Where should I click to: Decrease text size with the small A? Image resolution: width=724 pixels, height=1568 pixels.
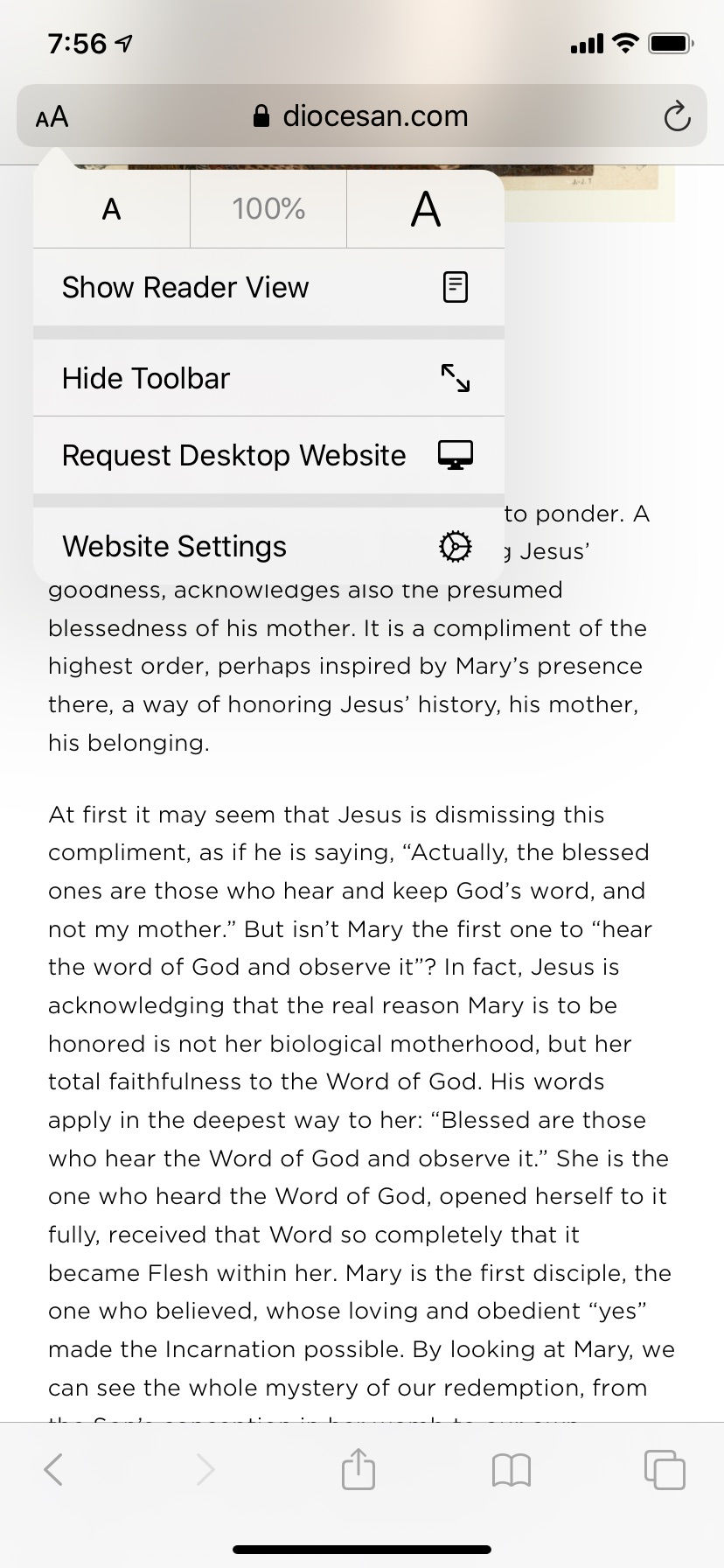point(111,209)
